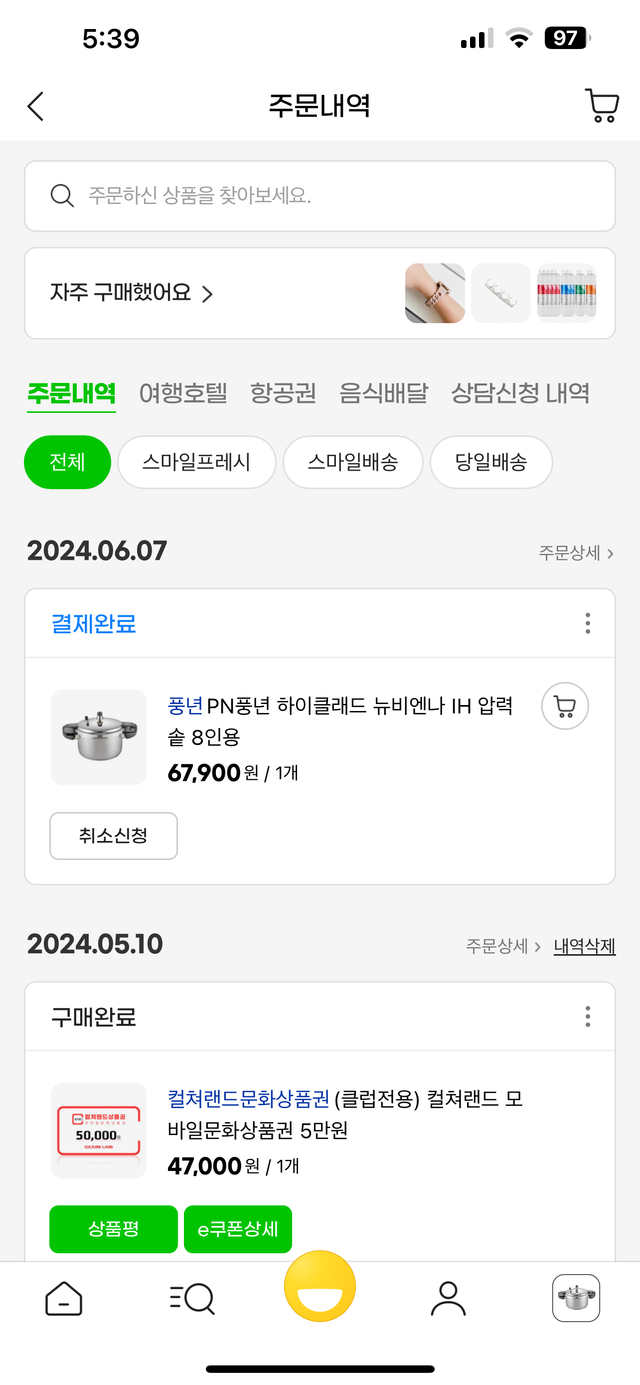Delete the 2024.05.10 order via 내역삭제
The image size is (640, 1385).
click(585, 946)
